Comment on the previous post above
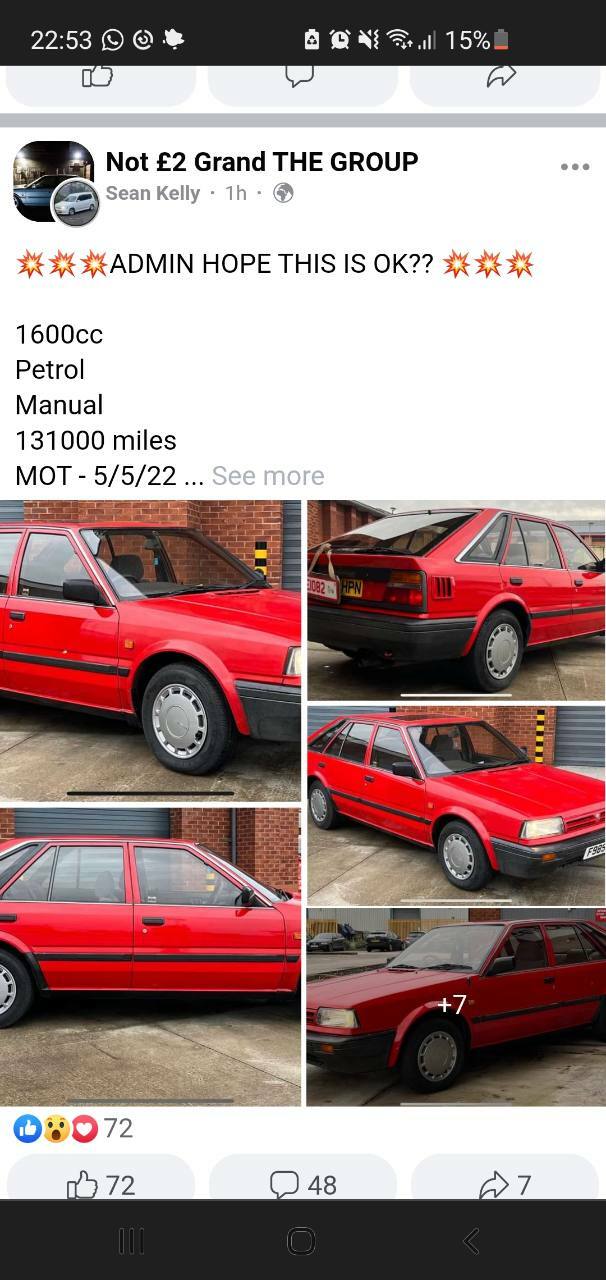The height and width of the screenshot is (1280, 606). point(303,84)
